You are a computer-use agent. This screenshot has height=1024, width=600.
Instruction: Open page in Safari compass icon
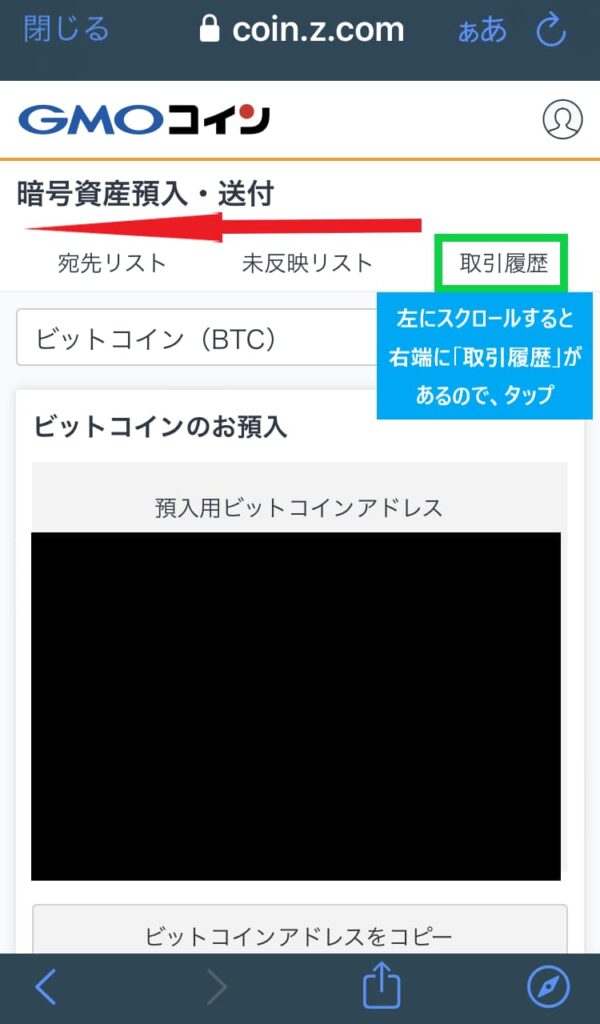point(547,987)
